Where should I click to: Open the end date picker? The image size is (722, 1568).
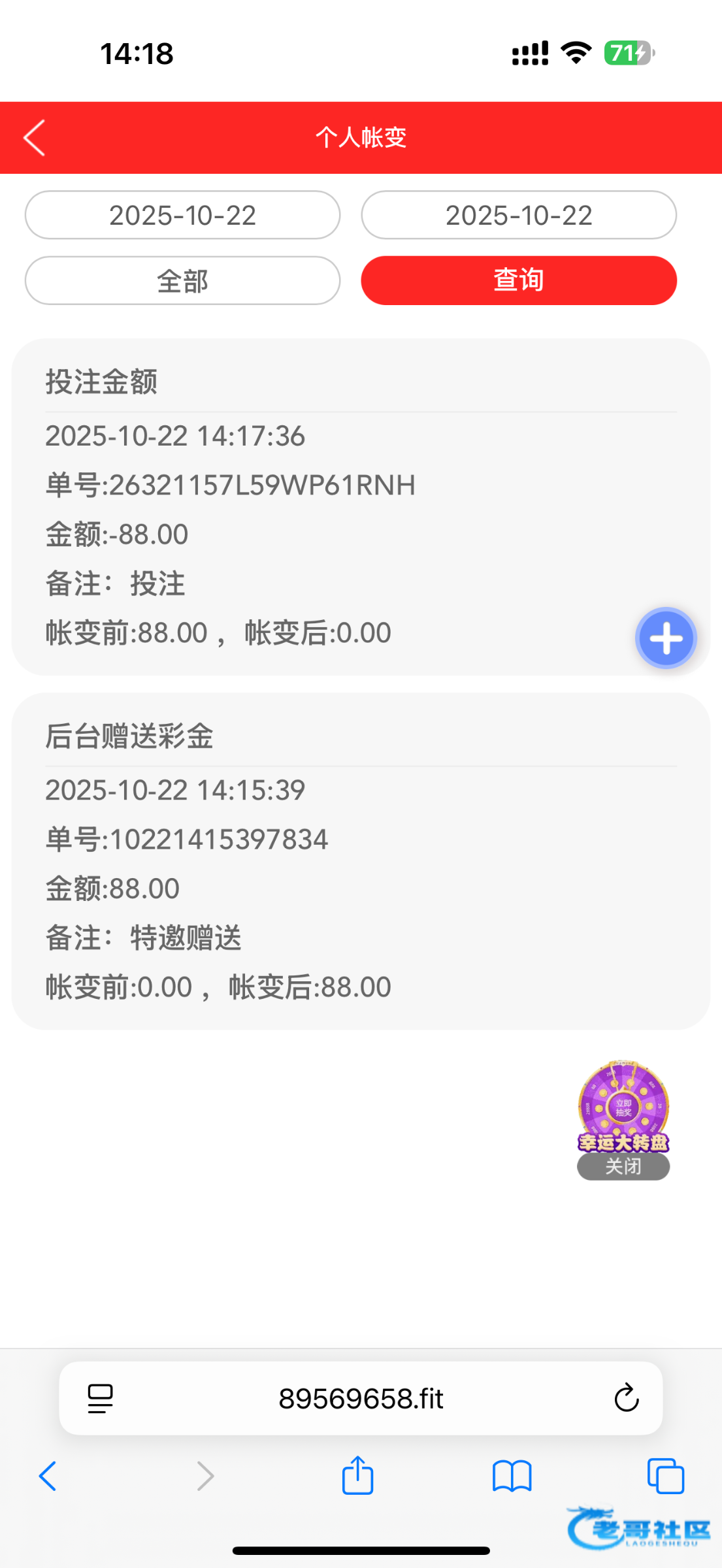(x=519, y=215)
